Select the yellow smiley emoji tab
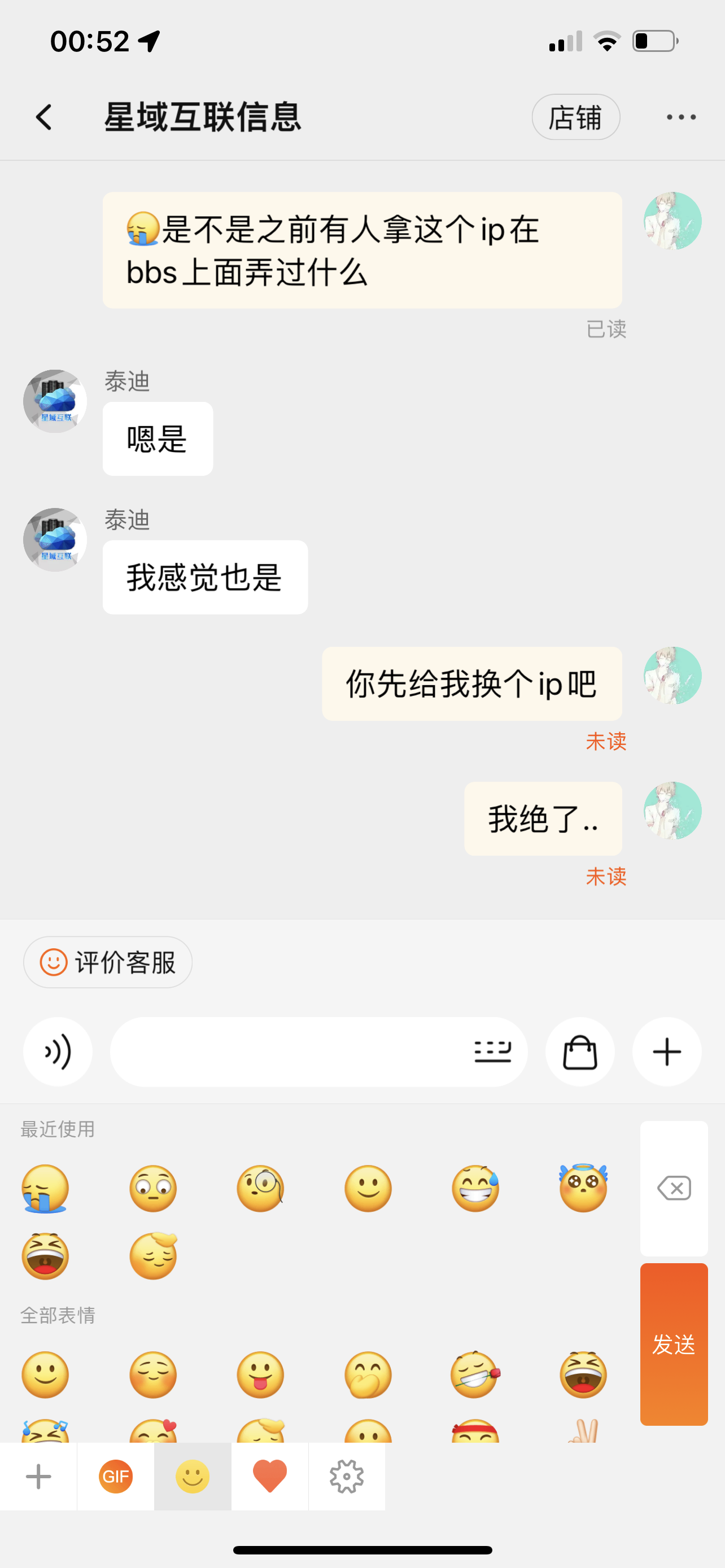The image size is (725, 1568). pos(193,1476)
